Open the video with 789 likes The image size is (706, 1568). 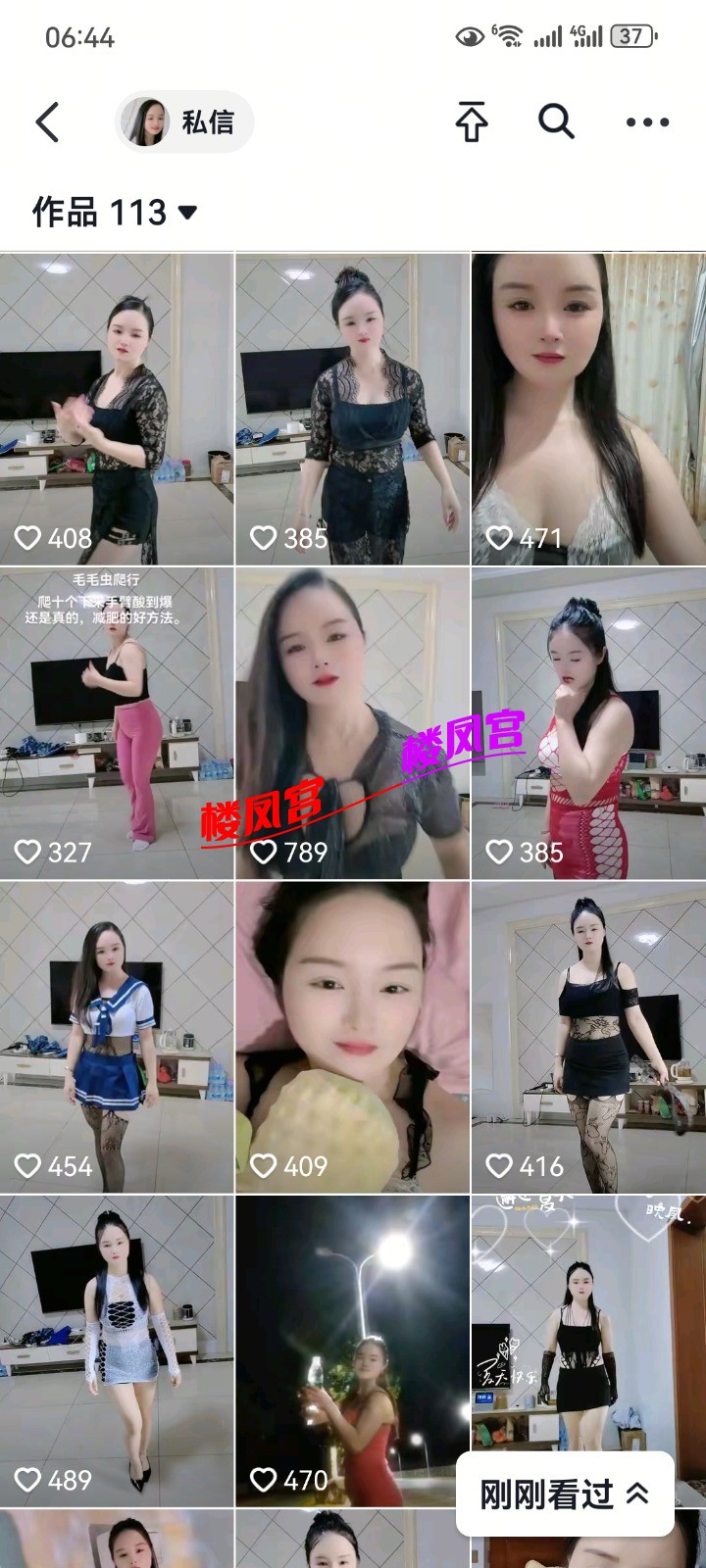pyautogui.click(x=352, y=722)
